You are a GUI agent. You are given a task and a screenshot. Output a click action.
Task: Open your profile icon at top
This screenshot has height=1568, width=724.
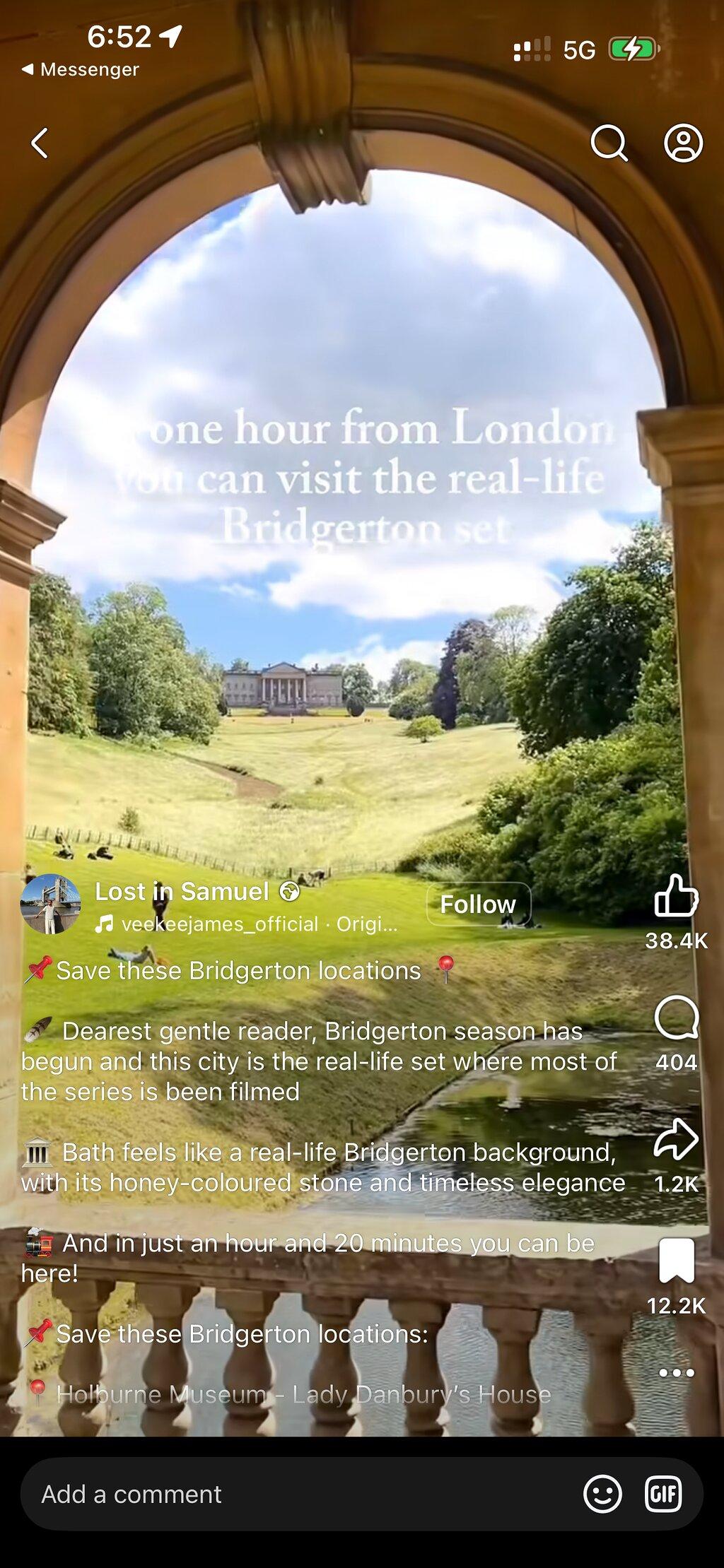click(x=683, y=143)
